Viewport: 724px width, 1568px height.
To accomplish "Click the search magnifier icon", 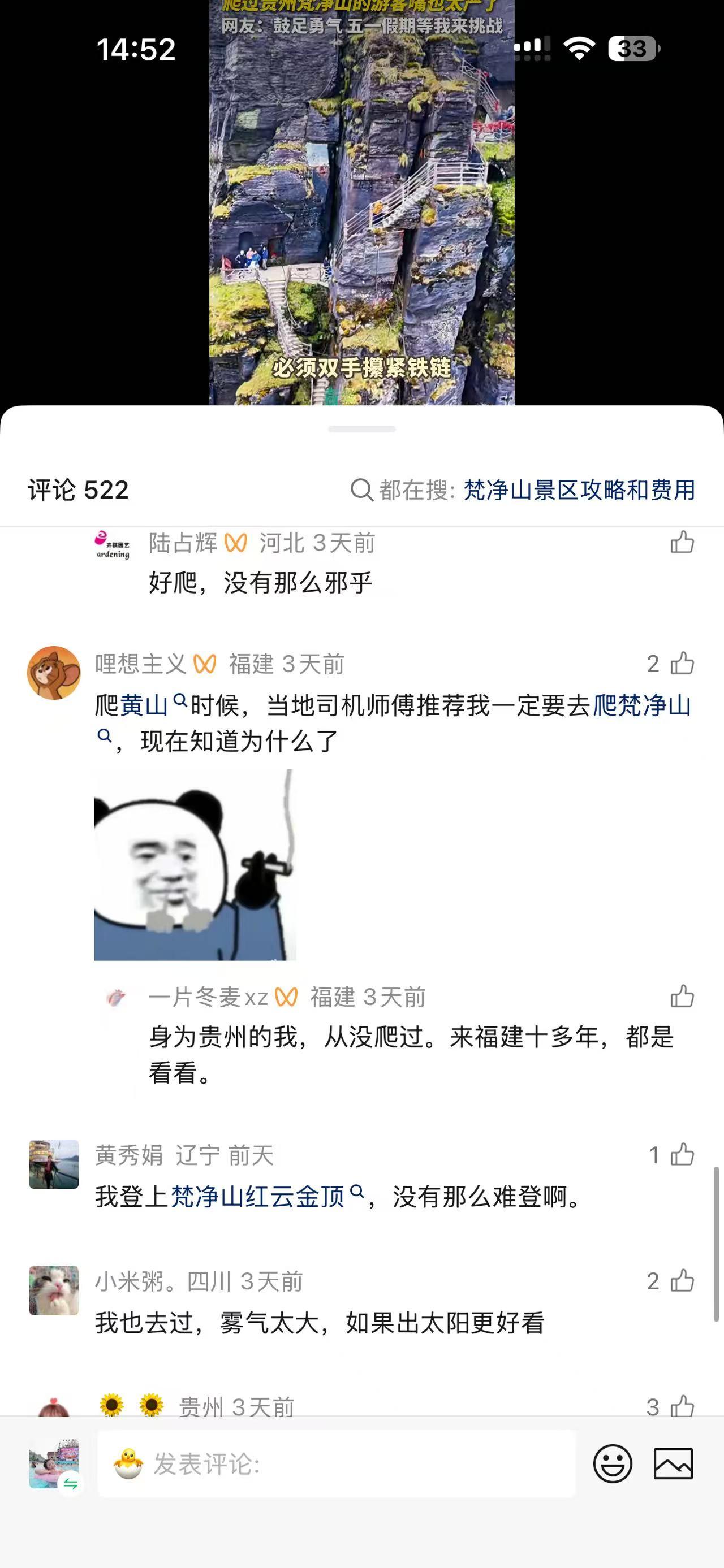I will (364, 491).
